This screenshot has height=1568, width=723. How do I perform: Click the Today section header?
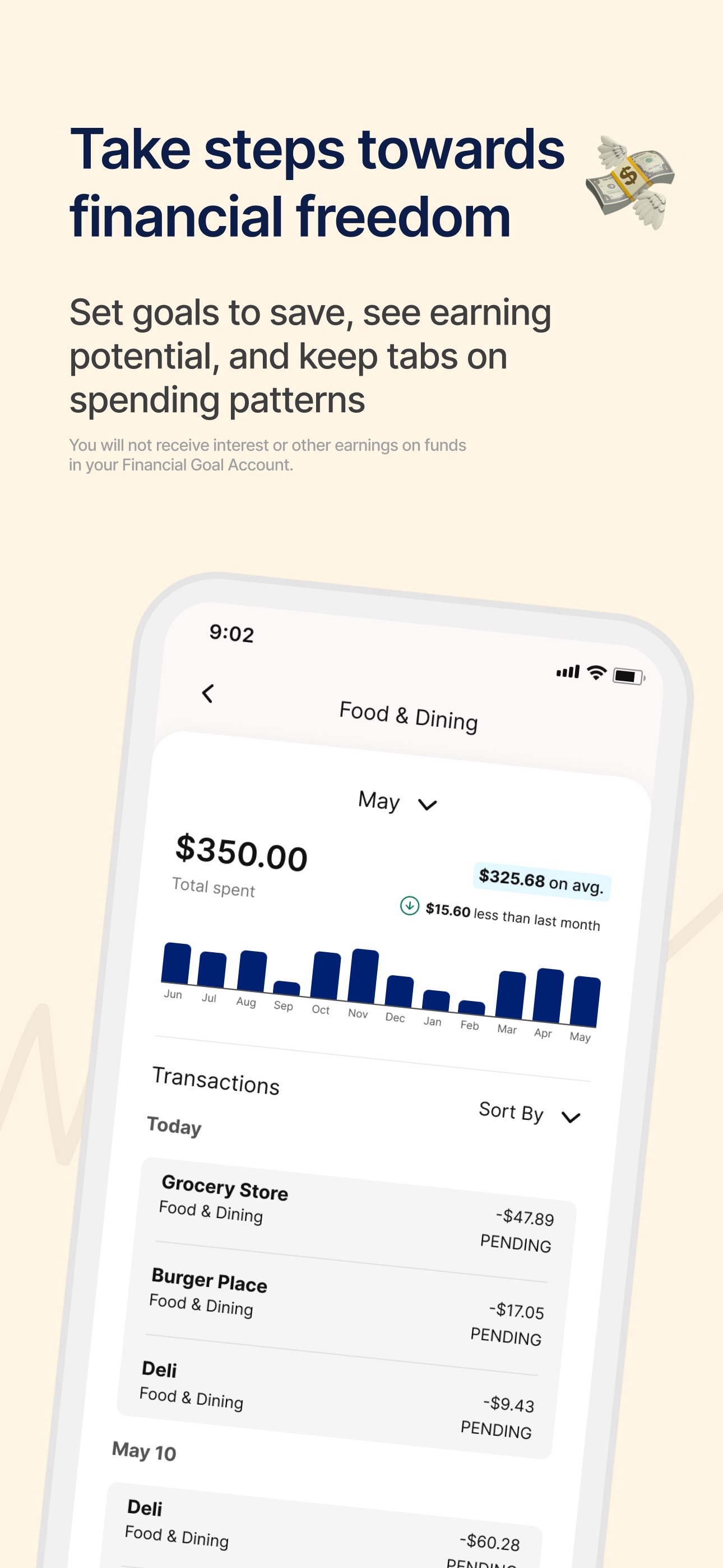pos(174,1127)
